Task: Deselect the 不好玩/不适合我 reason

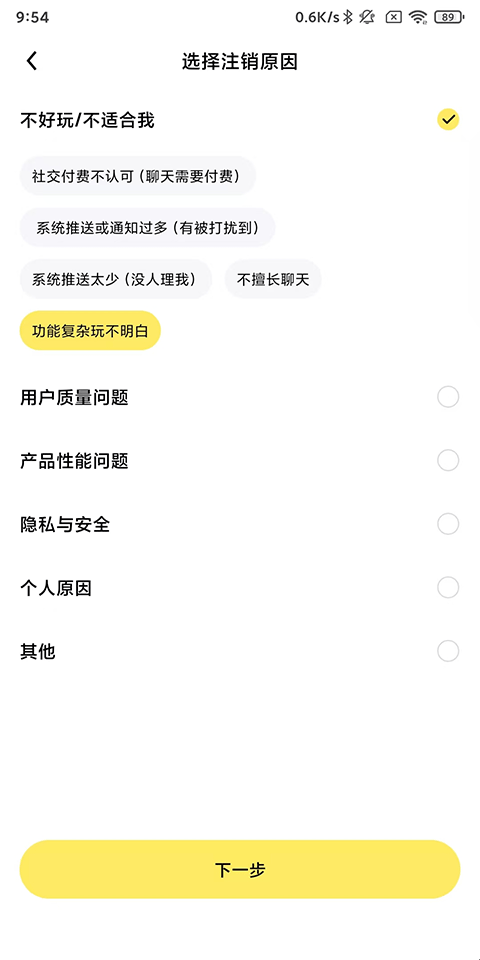Action: 448,120
